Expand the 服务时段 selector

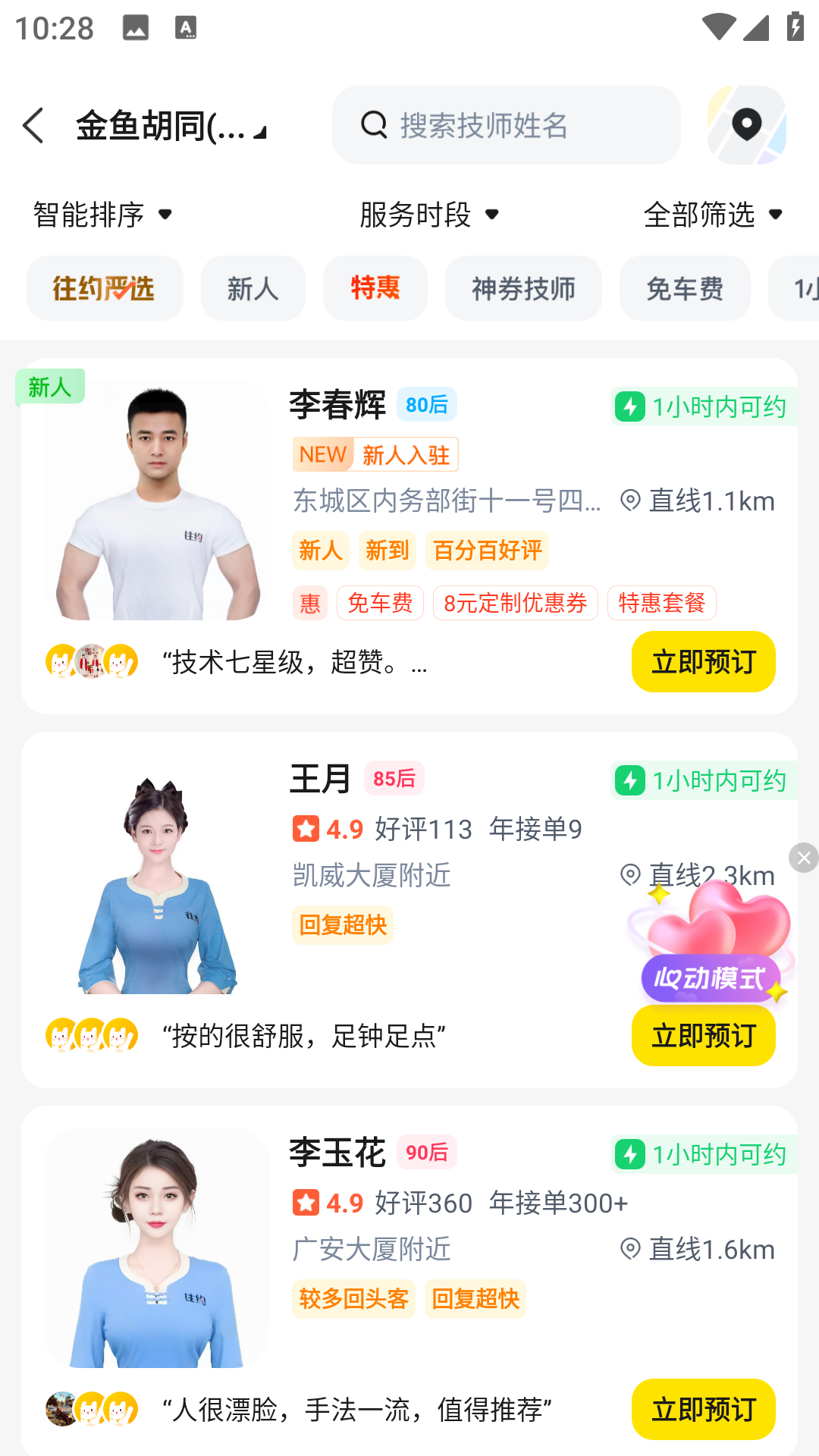click(428, 215)
